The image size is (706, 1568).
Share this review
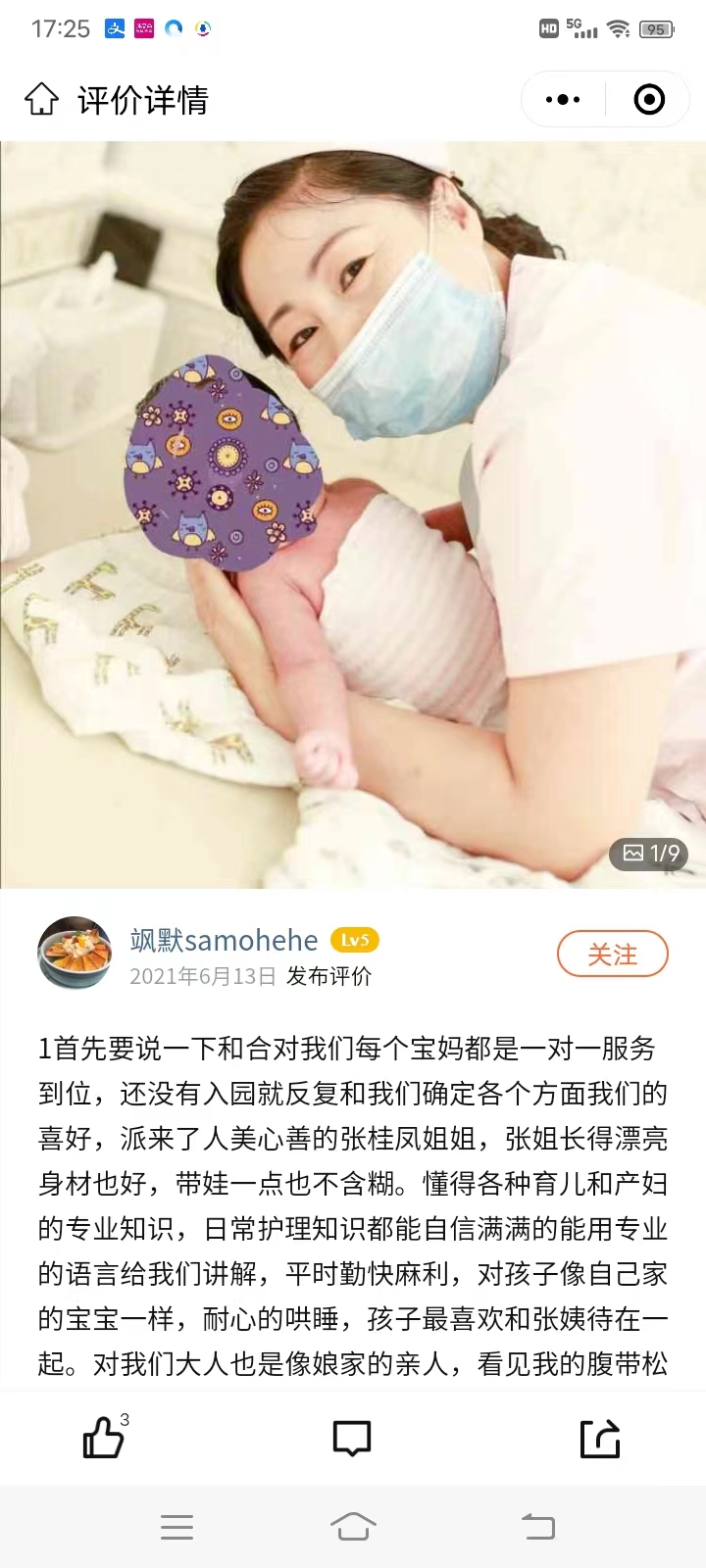(x=600, y=1438)
